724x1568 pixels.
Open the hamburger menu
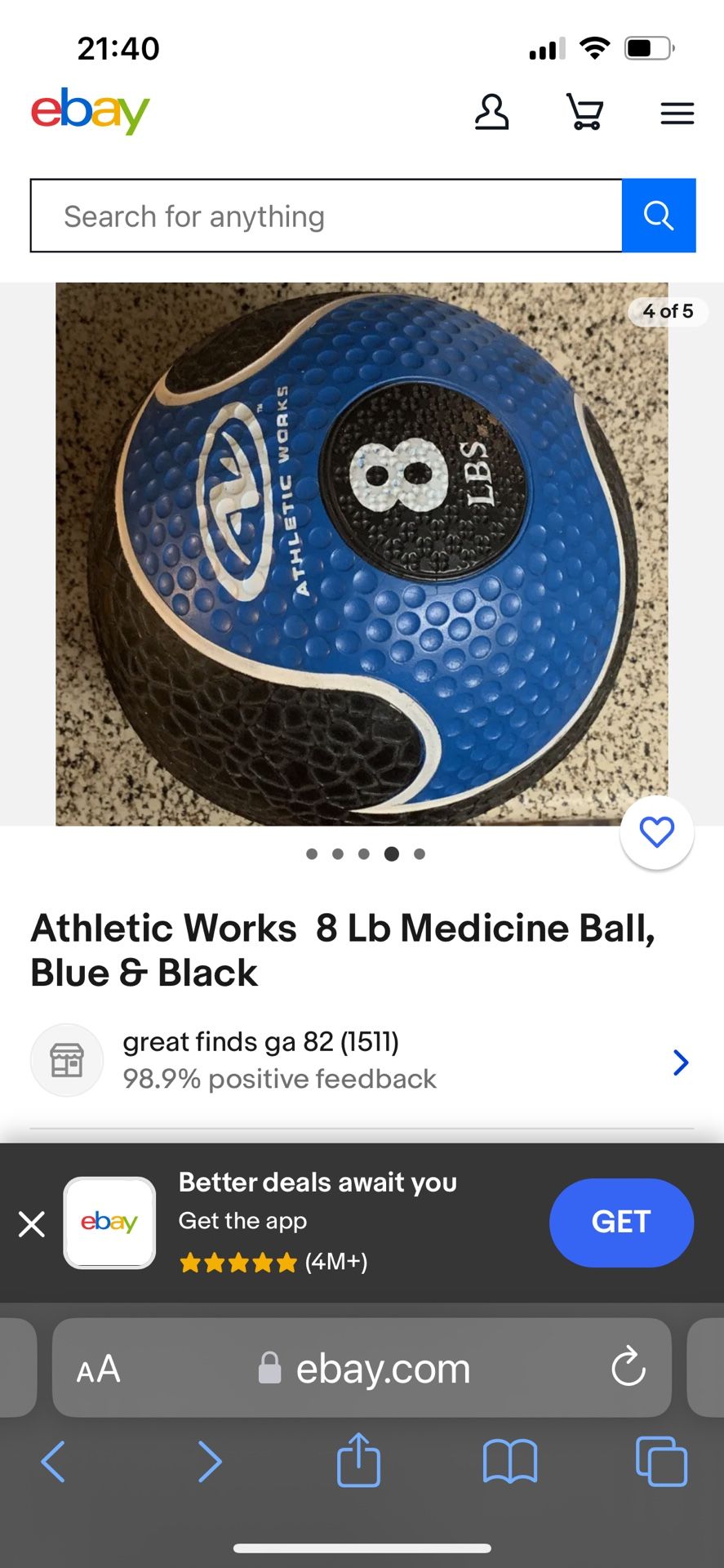tap(677, 113)
